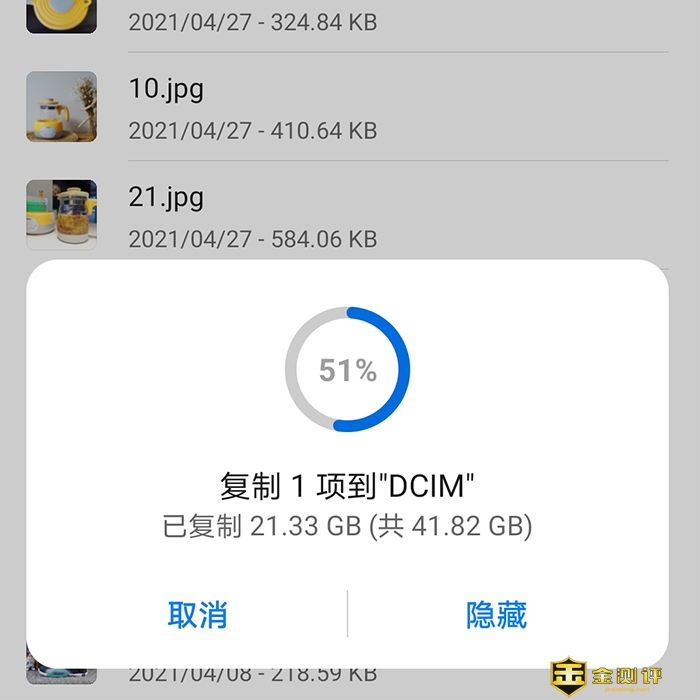Viewport: 700px width, 700px height.
Task: Cancel the copy with 取消
Action: (x=197, y=614)
